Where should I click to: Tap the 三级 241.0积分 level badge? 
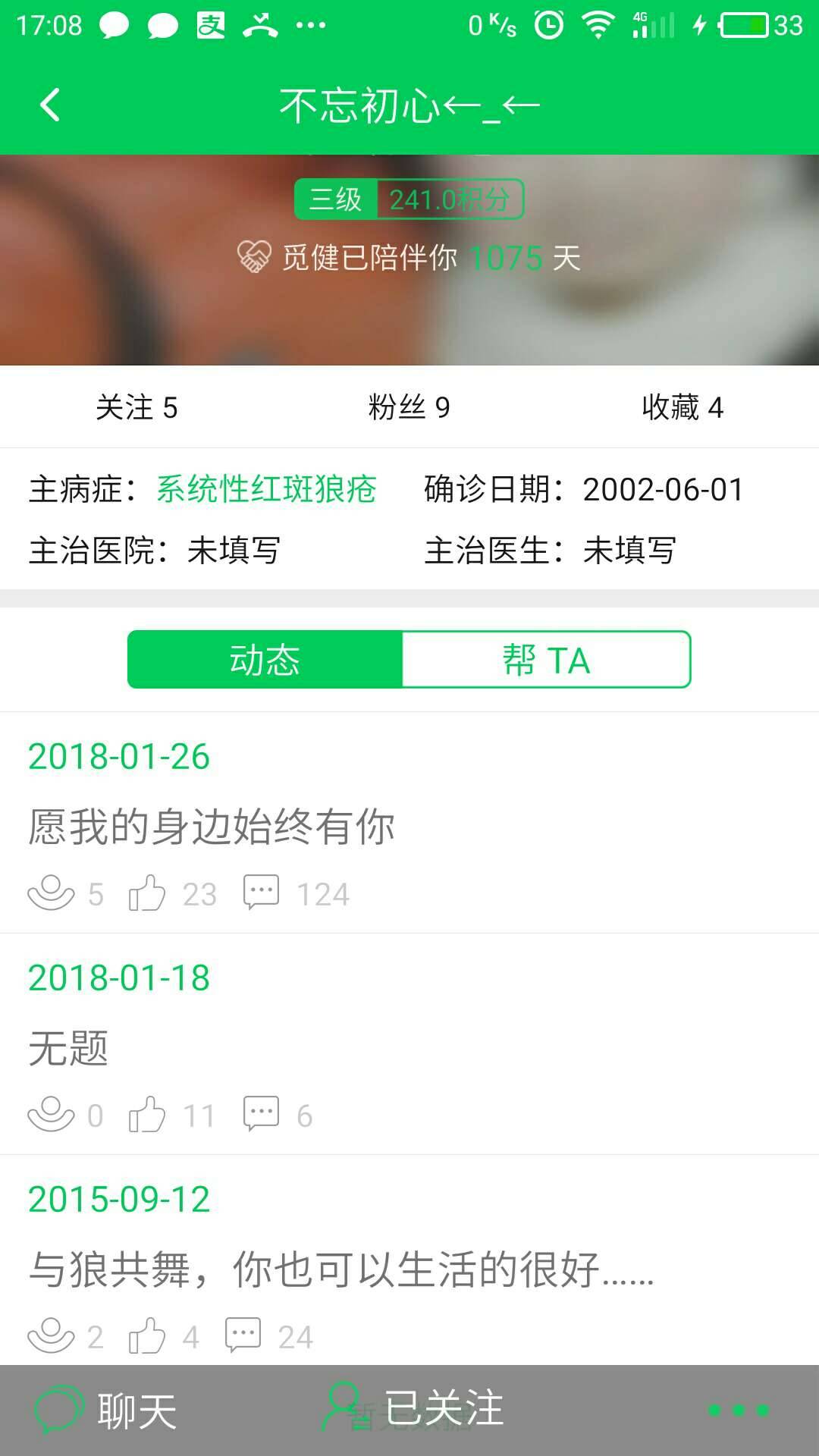point(409,198)
